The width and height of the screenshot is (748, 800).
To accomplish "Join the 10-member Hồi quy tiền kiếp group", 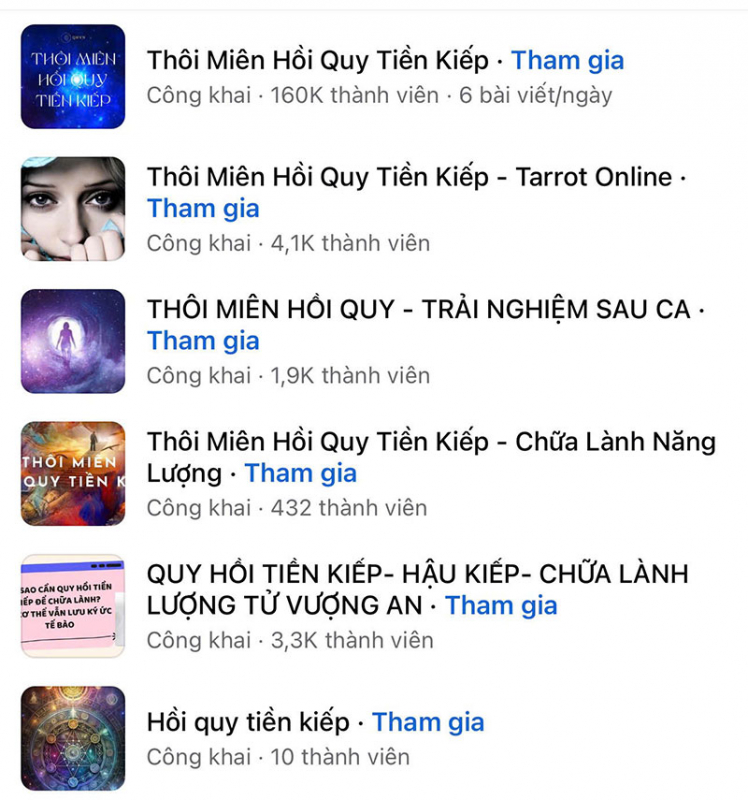I will [428, 722].
